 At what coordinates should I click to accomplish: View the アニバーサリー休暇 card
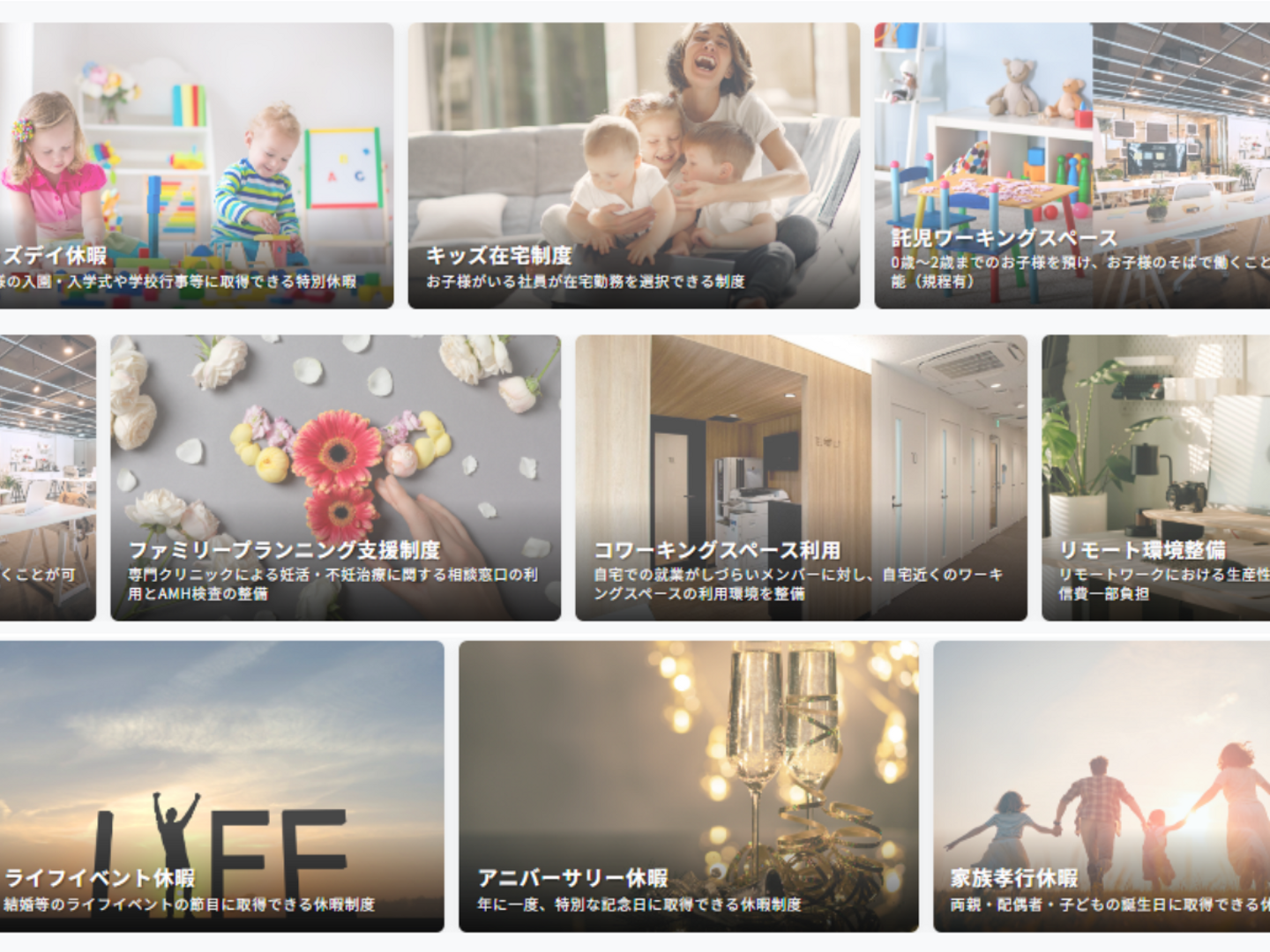point(688,786)
